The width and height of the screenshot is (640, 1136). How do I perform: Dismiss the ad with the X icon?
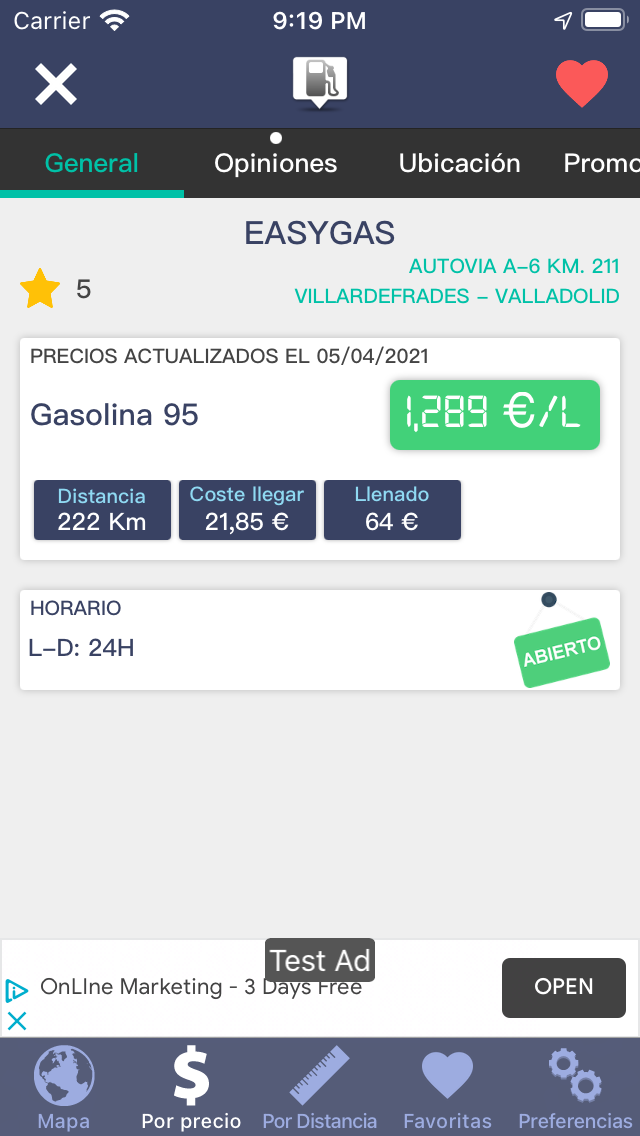tap(17, 1021)
